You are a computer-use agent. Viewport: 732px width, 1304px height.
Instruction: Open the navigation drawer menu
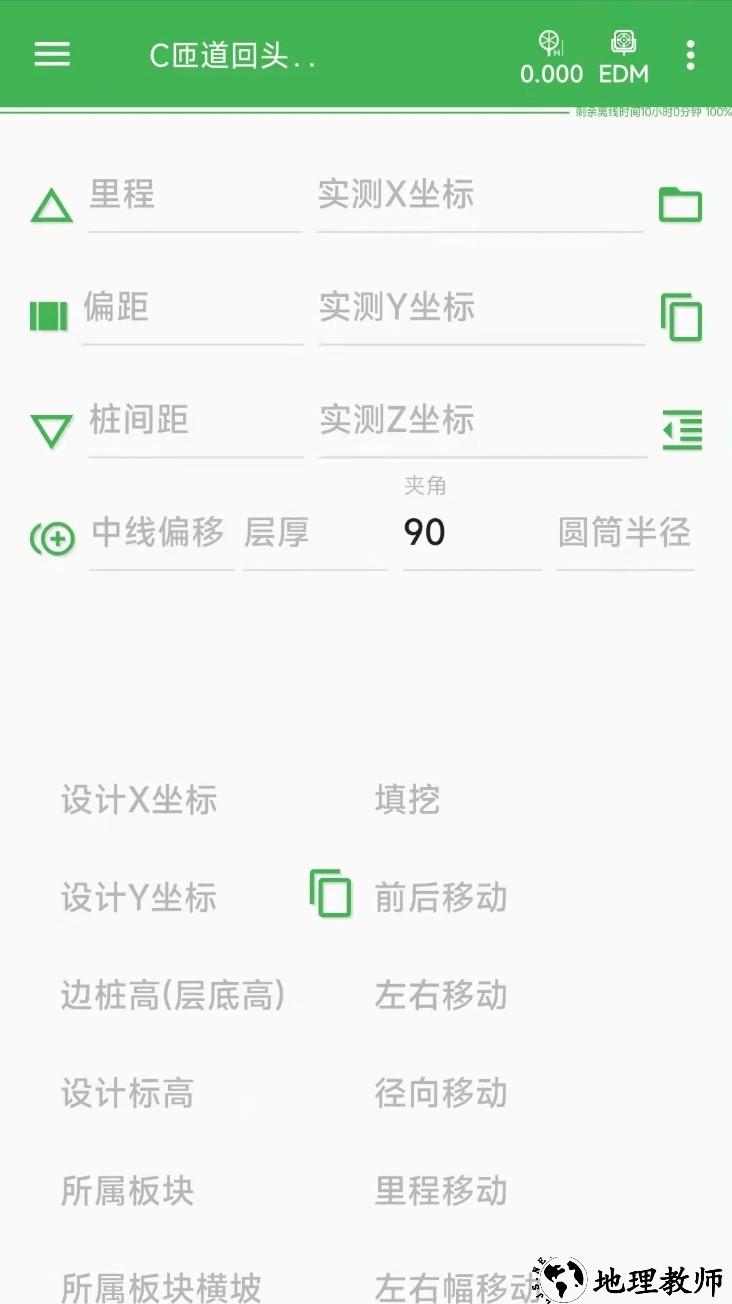(x=52, y=54)
